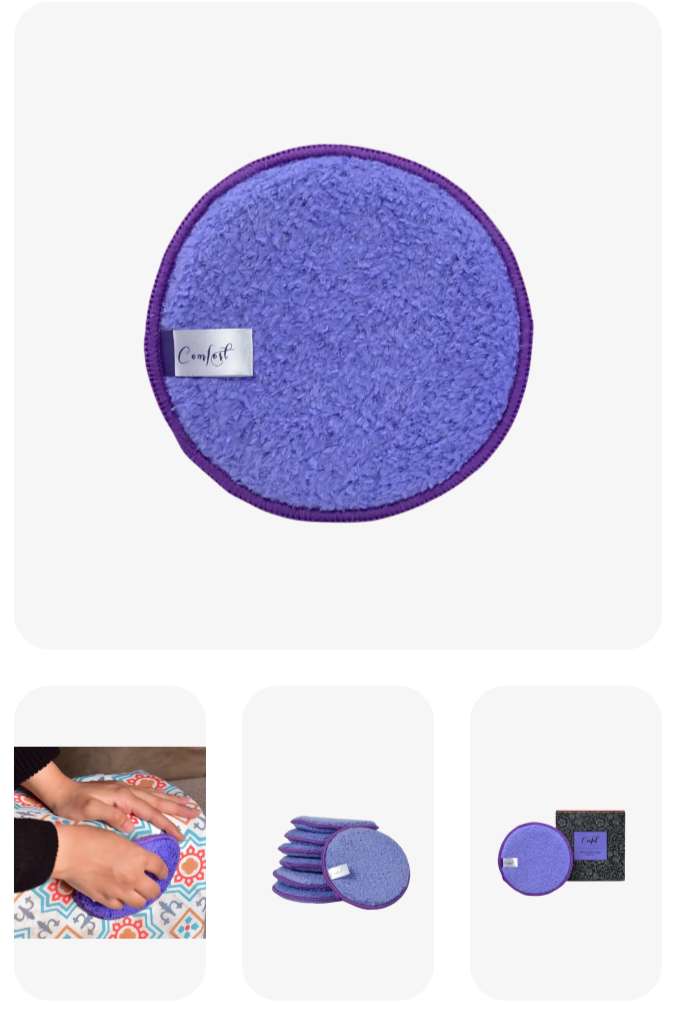View the thumbnail of hands cleaning with the pad
The height and width of the screenshot is (1017, 673).
click(110, 842)
